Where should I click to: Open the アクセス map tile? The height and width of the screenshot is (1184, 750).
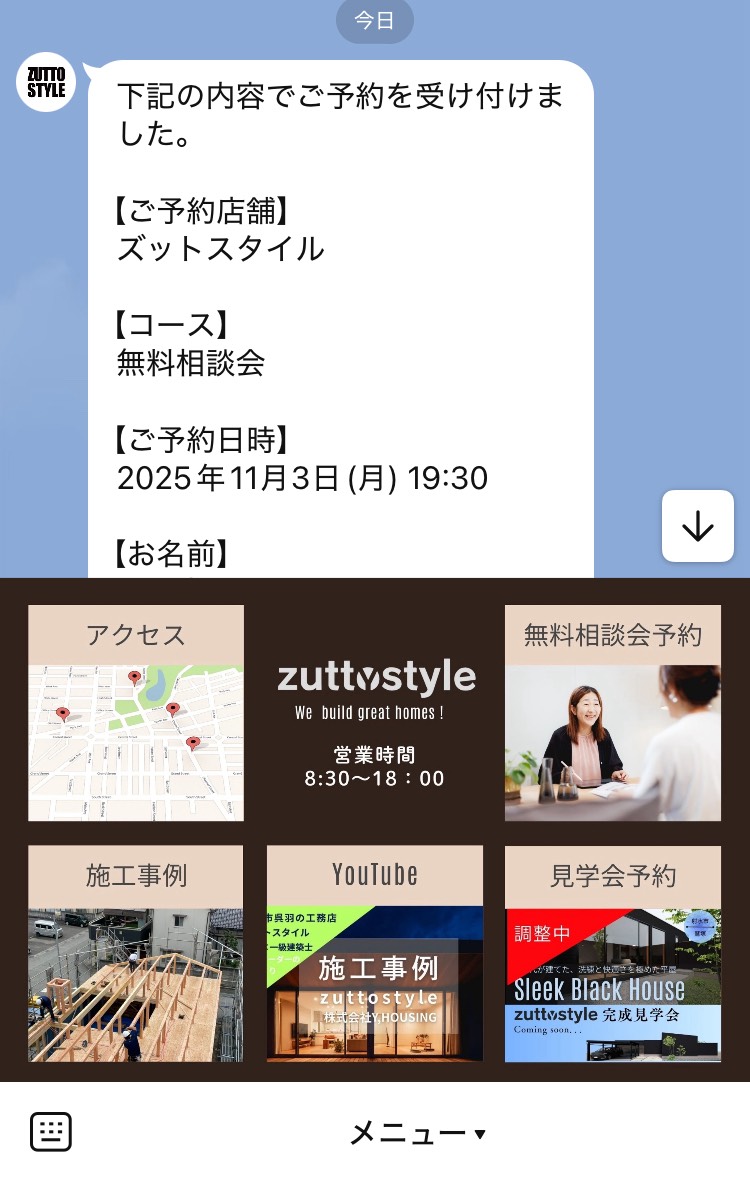[135, 713]
